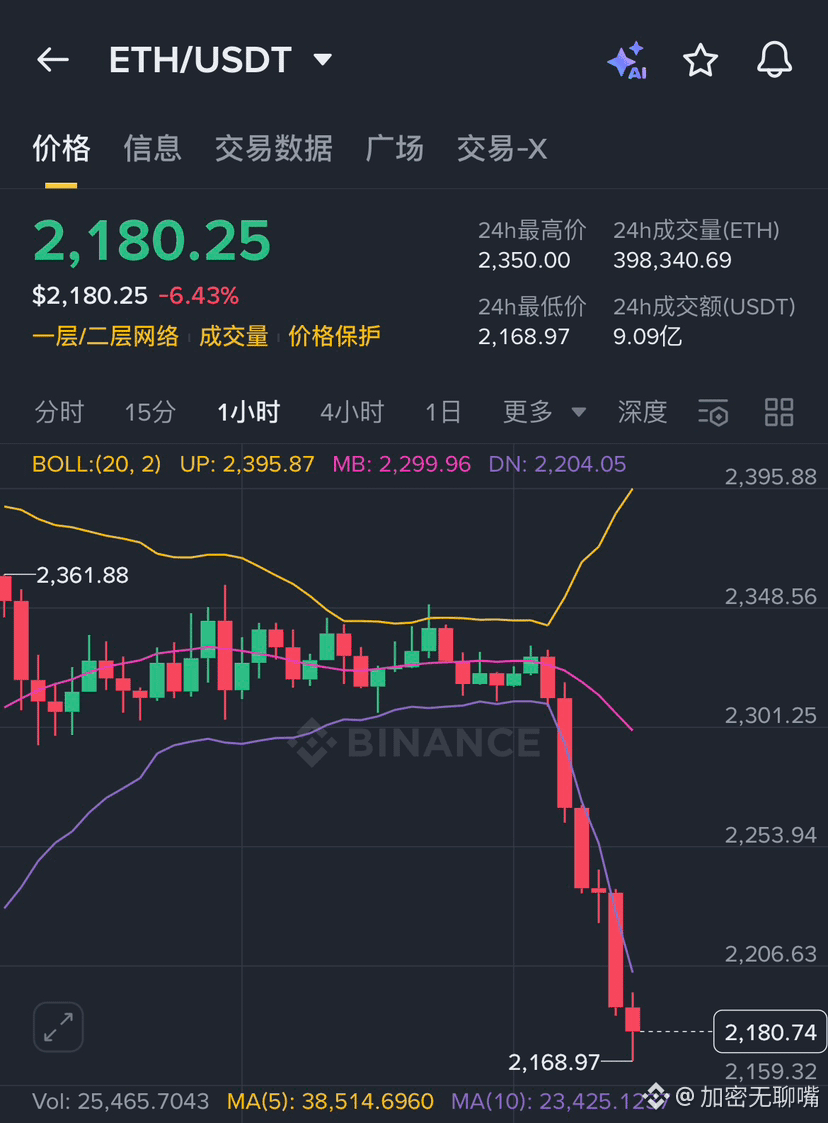Open the ETH/USDT trading pair dropdown
828x1123 pixels.
click(x=321, y=60)
